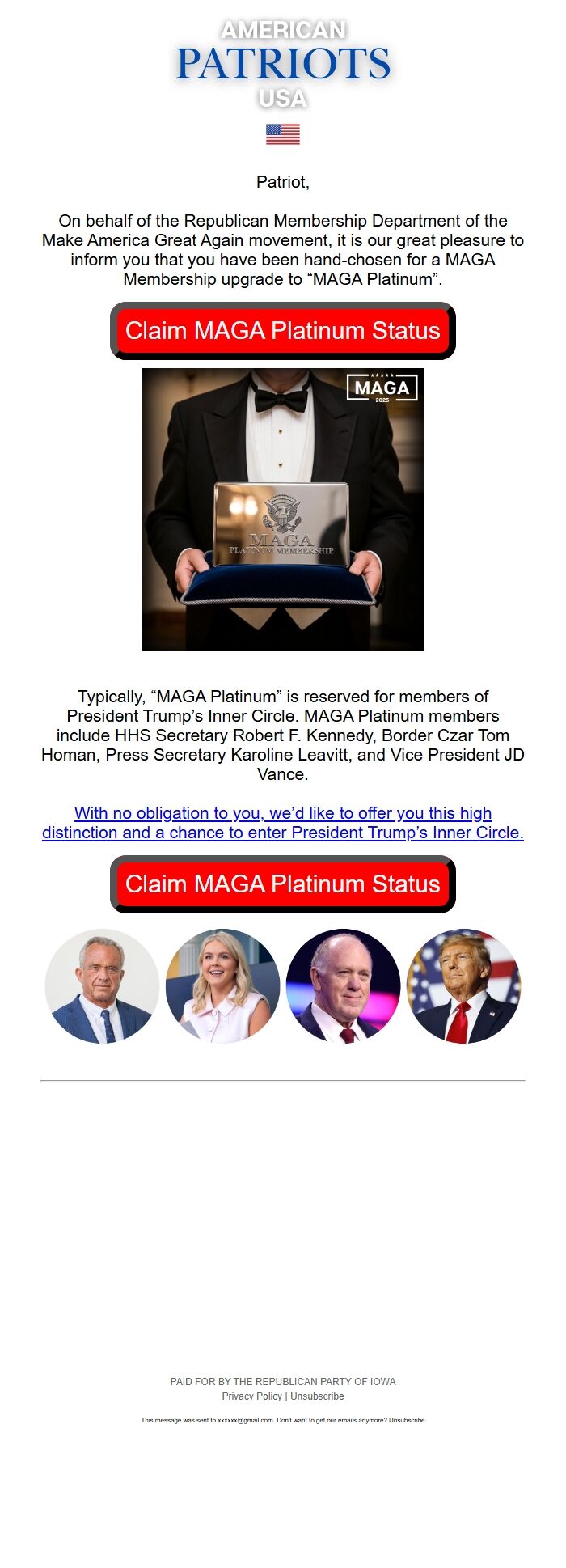Viewport: 566px width, 1568px height.
Task: Tap Claim MAGA Platinum Status above the membership card photo
Action: 282,331
